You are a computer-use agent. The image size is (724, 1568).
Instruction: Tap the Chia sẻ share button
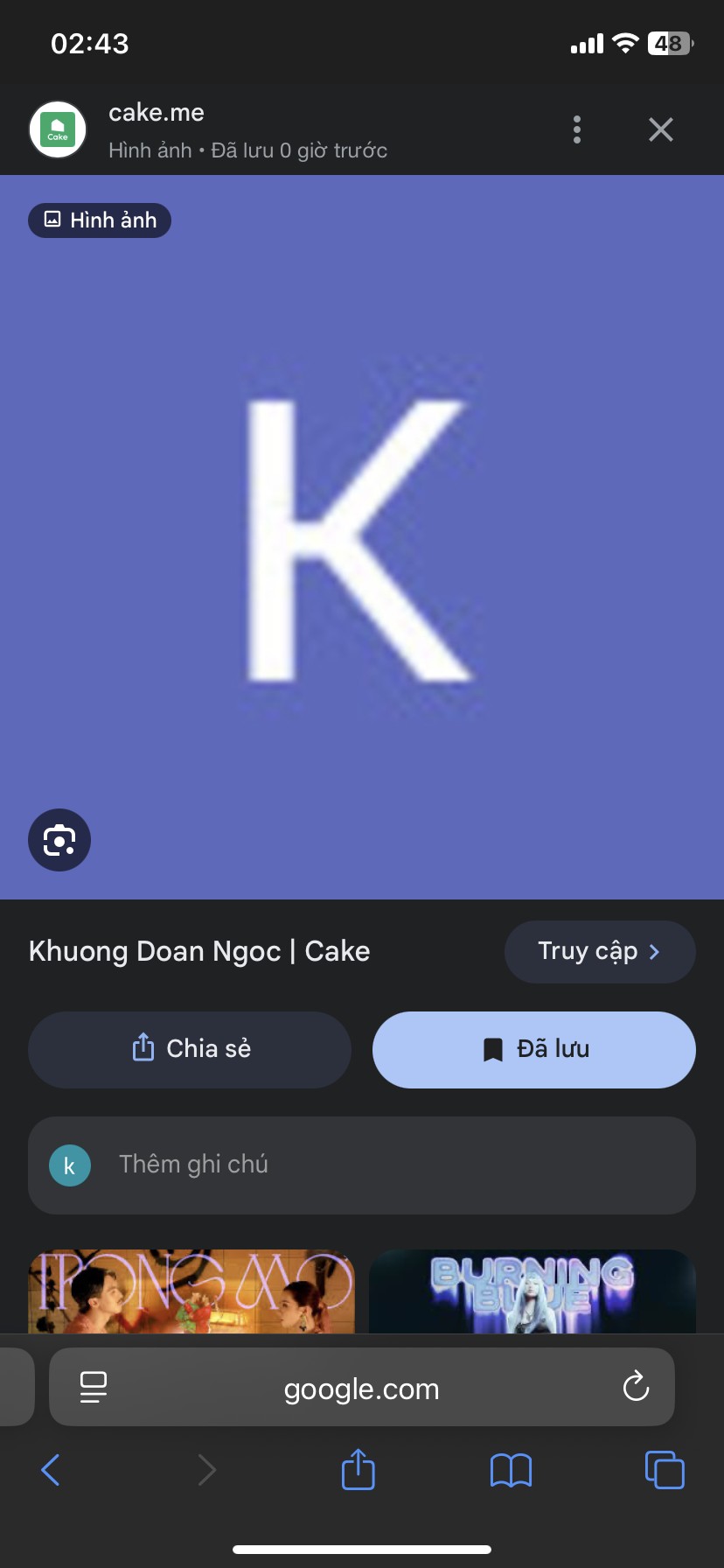coord(190,1049)
